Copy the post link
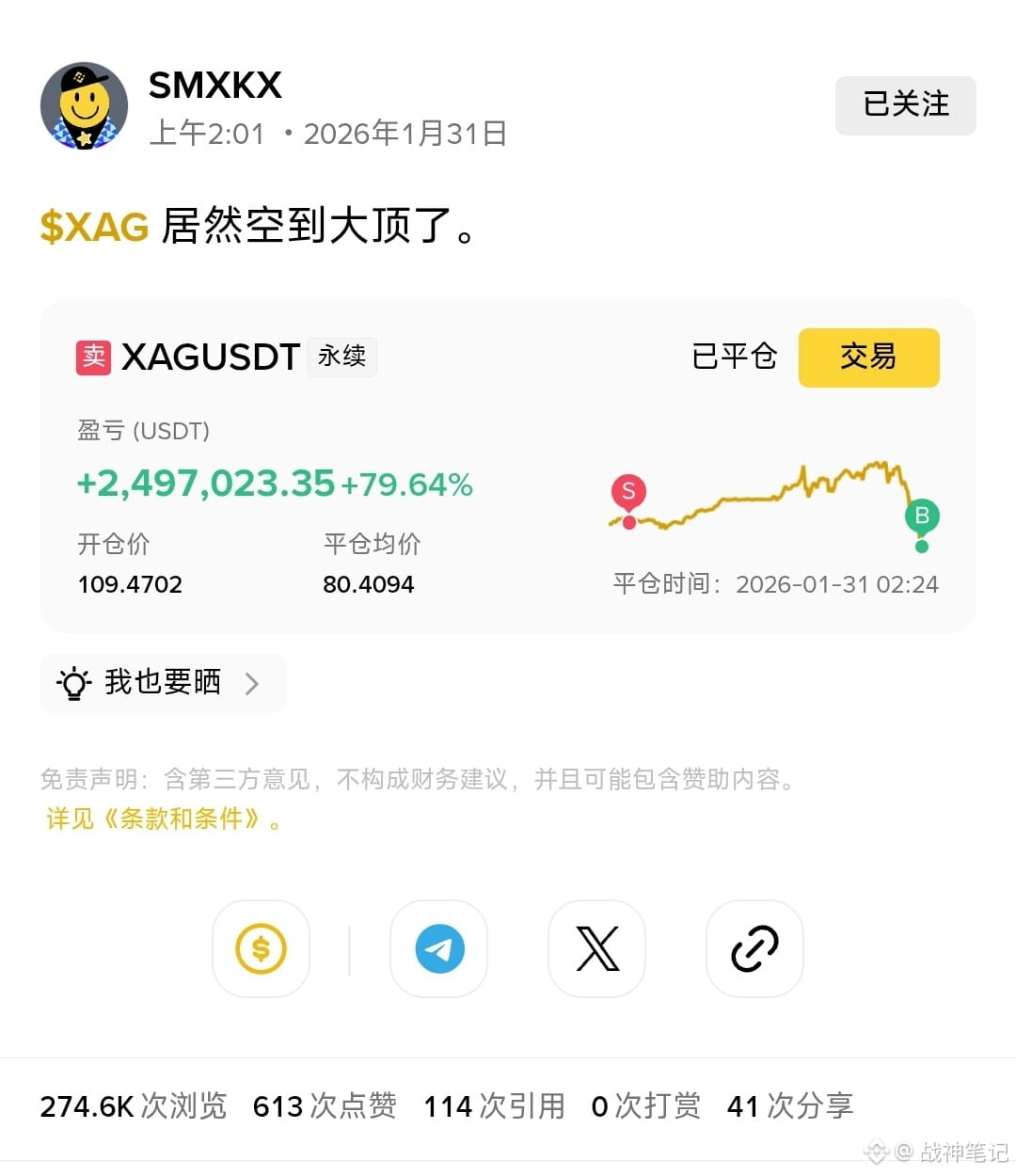The image size is (1016, 1176). tap(754, 948)
